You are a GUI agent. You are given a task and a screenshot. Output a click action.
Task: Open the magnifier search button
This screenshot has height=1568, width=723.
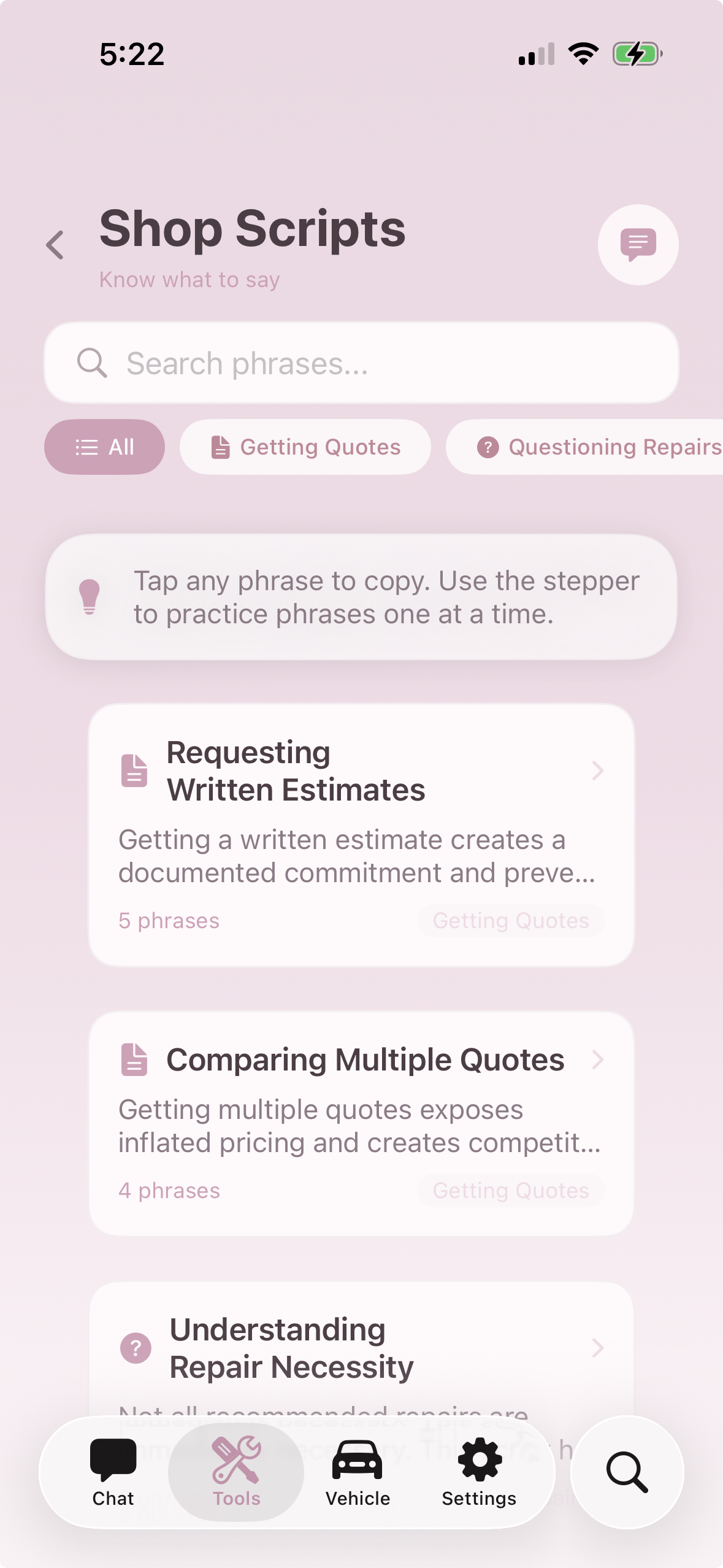pos(627,1472)
